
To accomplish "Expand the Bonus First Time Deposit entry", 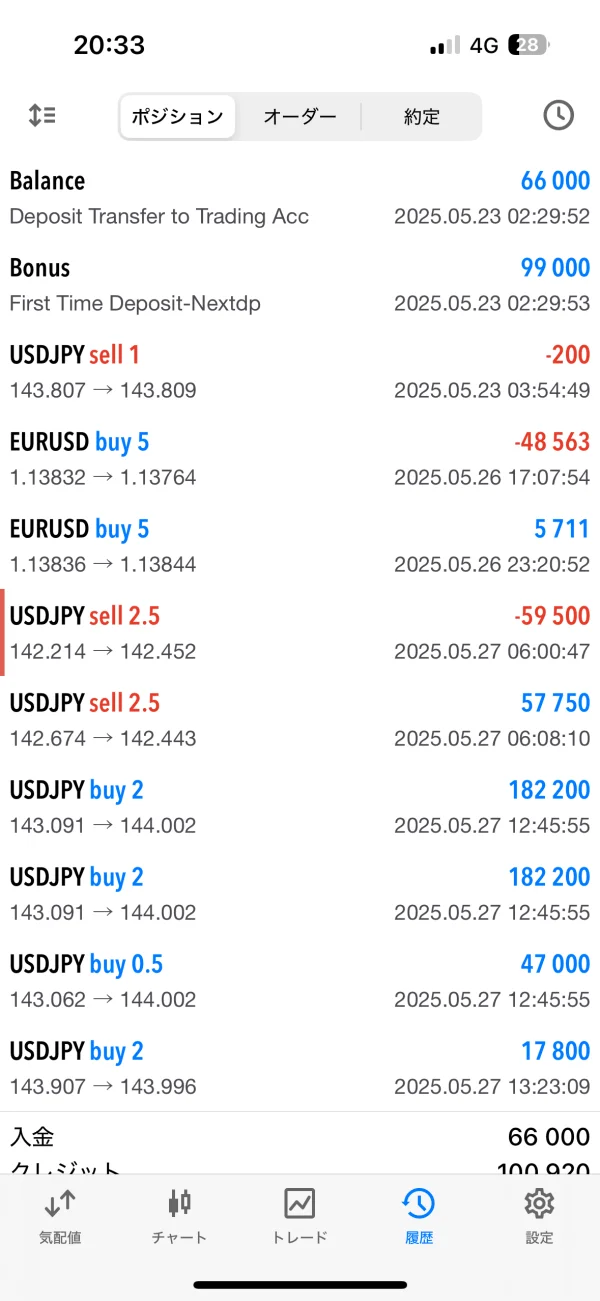I will 300,285.
